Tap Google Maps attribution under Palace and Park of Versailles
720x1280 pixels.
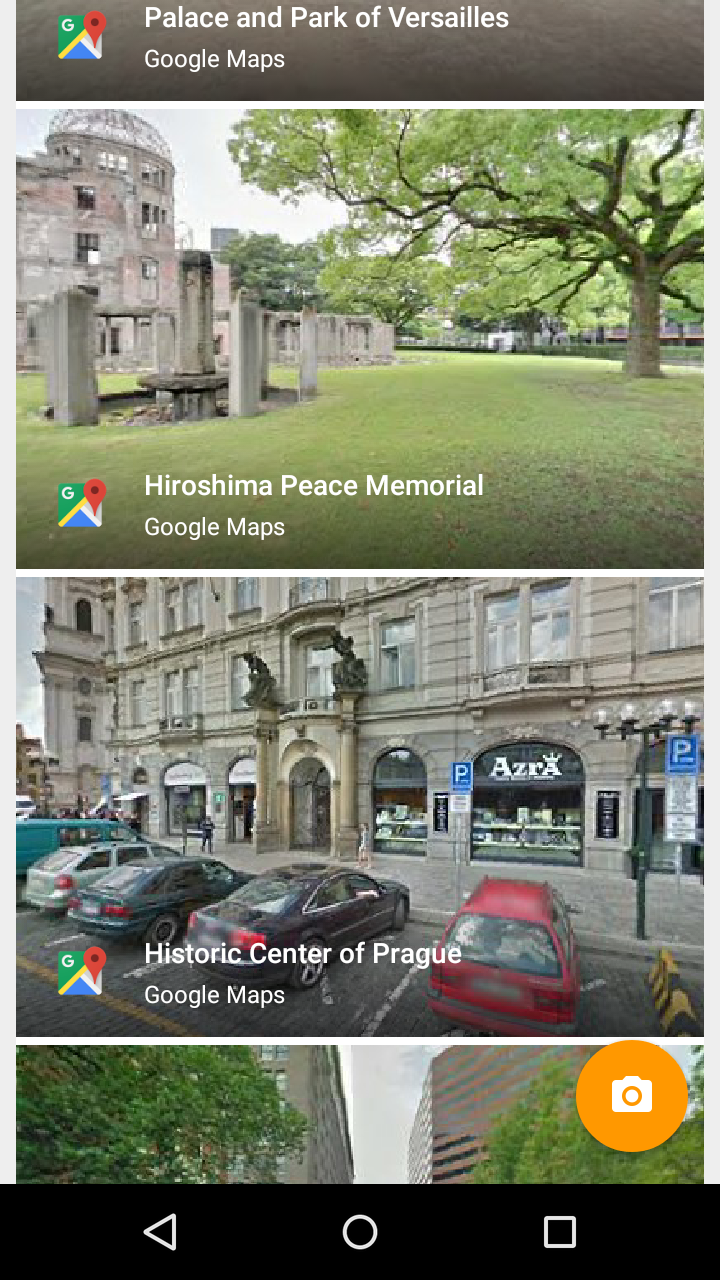point(214,59)
